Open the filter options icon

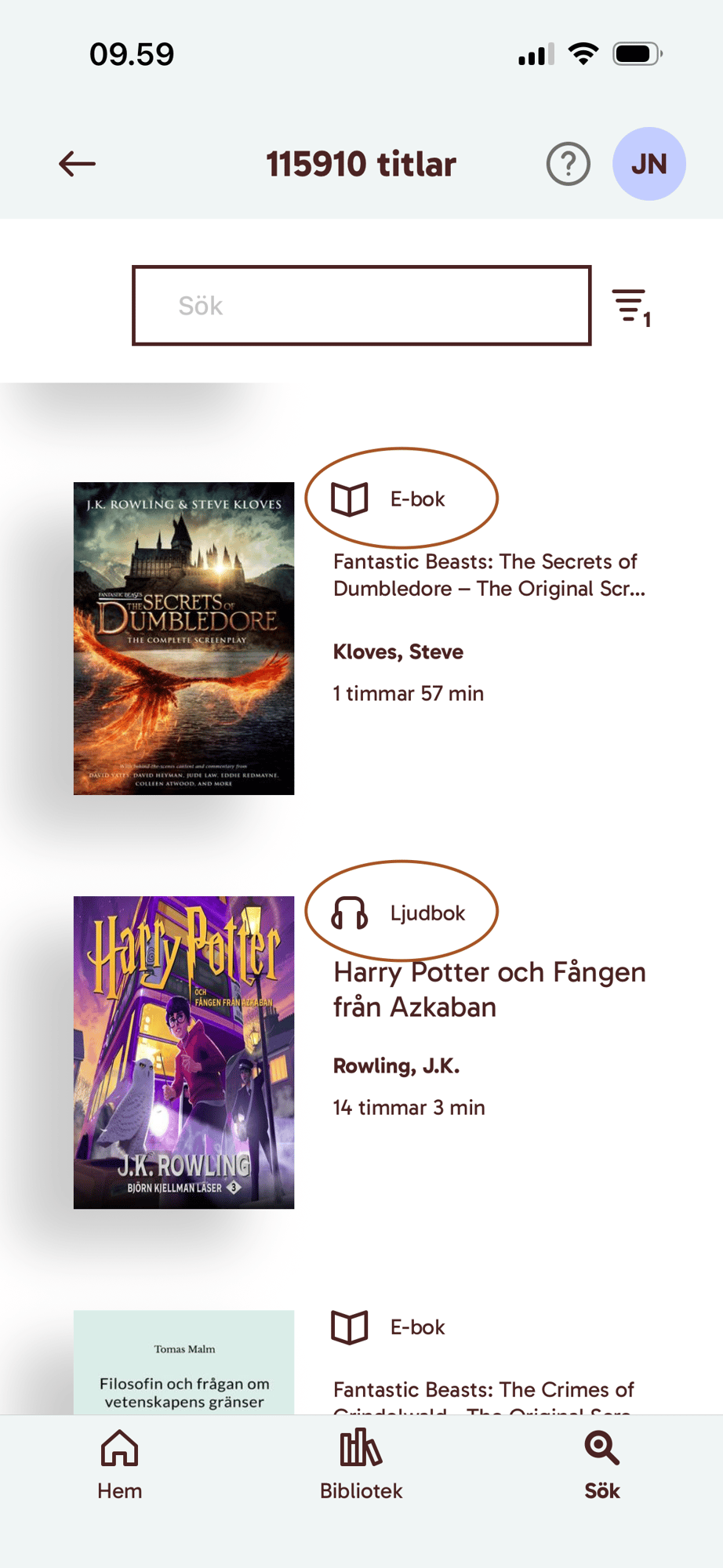tap(630, 307)
